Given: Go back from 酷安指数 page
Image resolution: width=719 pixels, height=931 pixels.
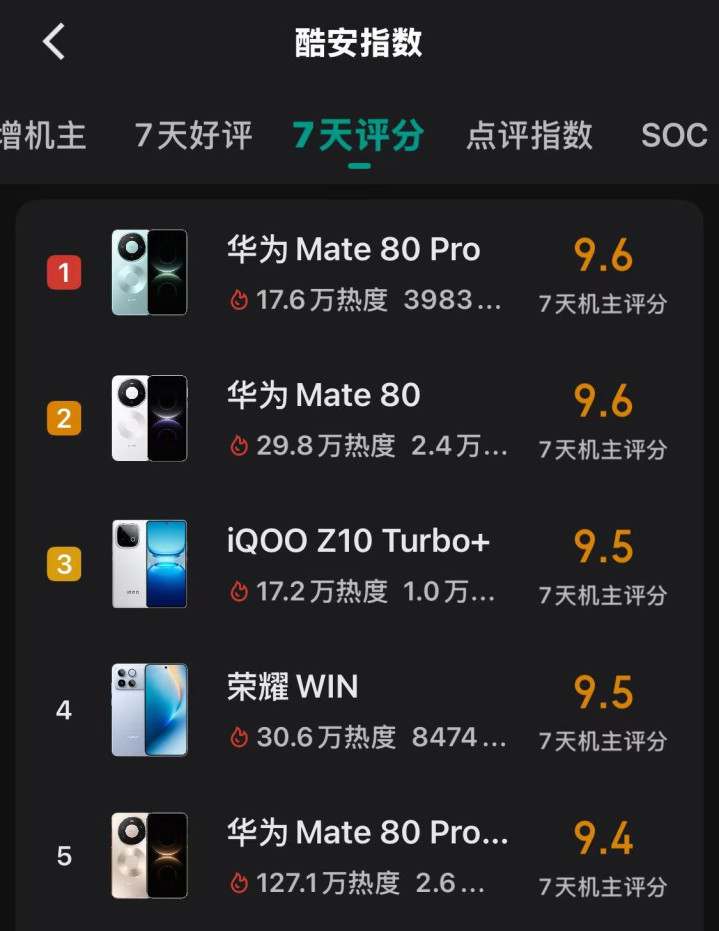Looking at the screenshot, I should 54,42.
